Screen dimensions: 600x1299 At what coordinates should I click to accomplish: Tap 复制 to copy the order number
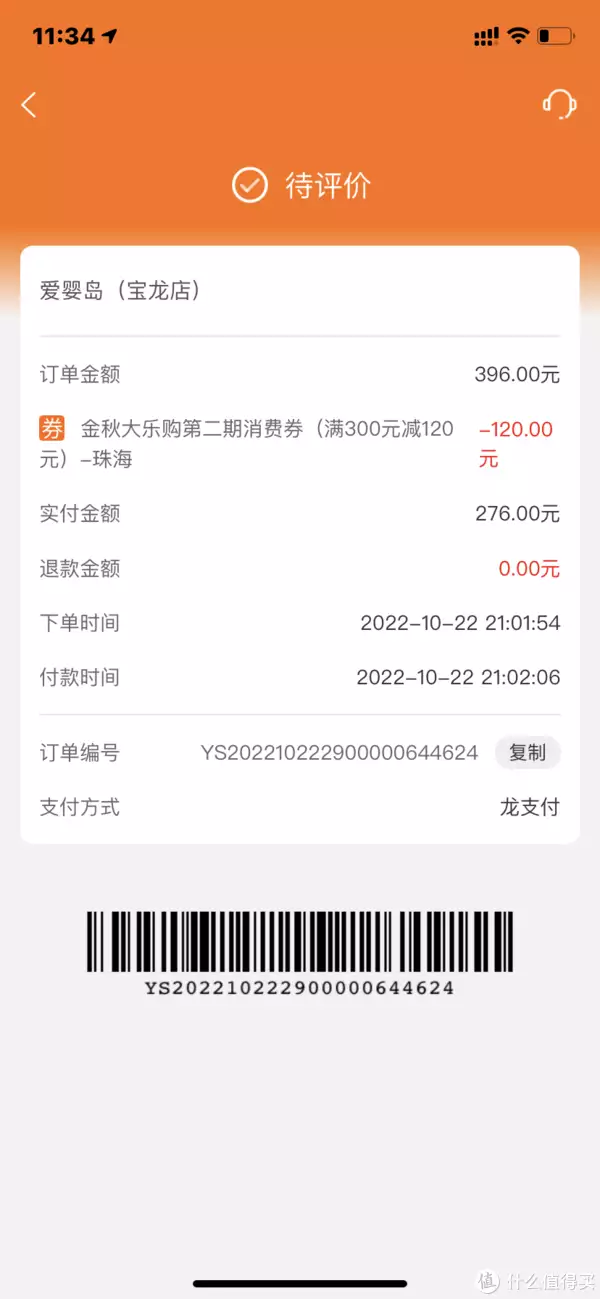click(527, 753)
